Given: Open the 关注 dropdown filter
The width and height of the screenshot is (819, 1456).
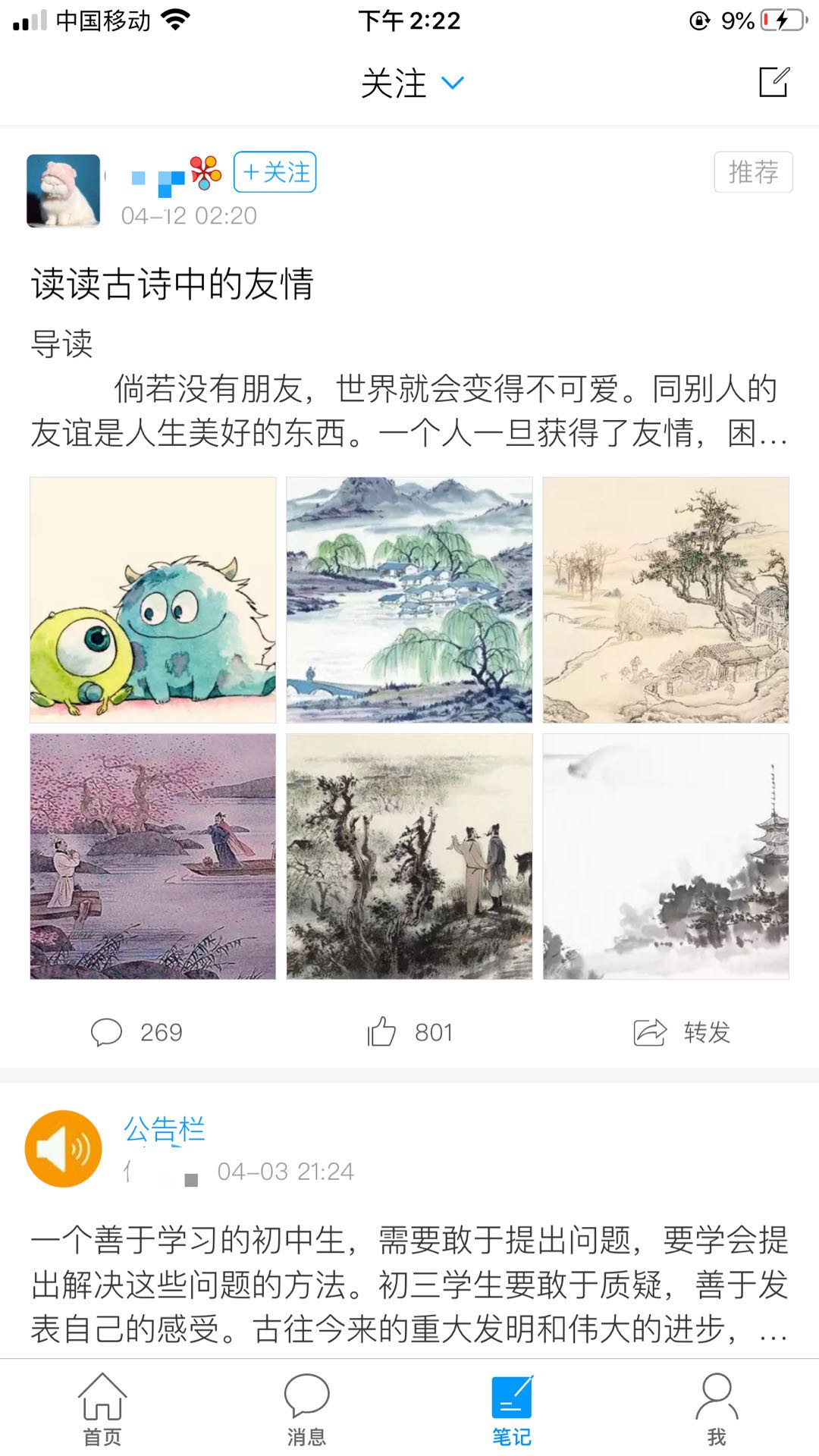Looking at the screenshot, I should pyautogui.click(x=412, y=83).
